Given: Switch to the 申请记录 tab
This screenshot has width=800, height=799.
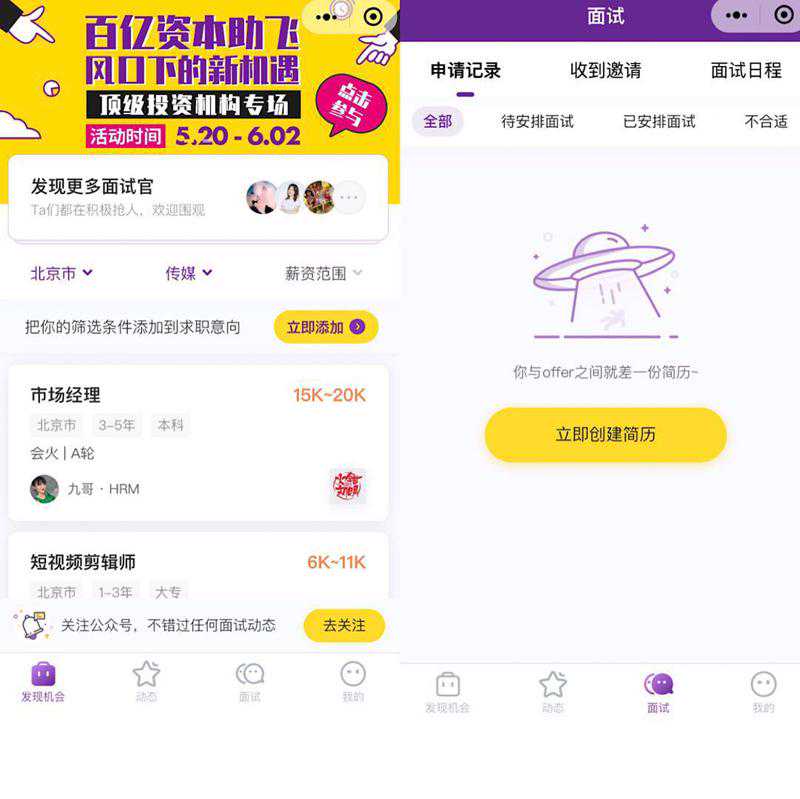Looking at the screenshot, I should 465,70.
